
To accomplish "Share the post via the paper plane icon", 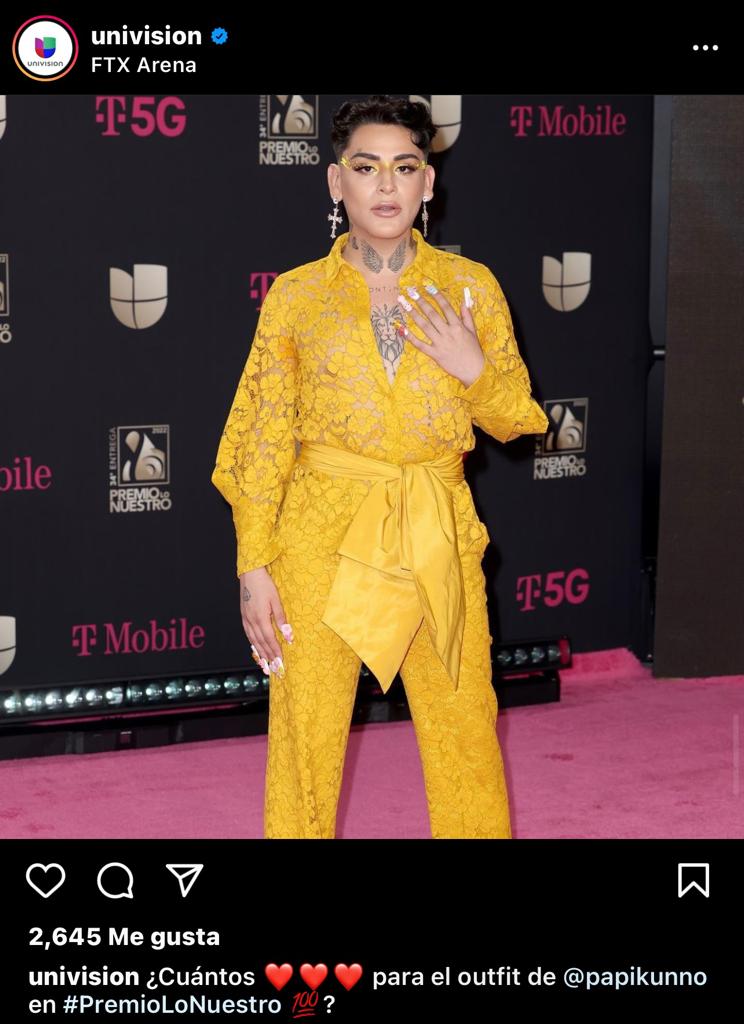I will coord(185,880).
